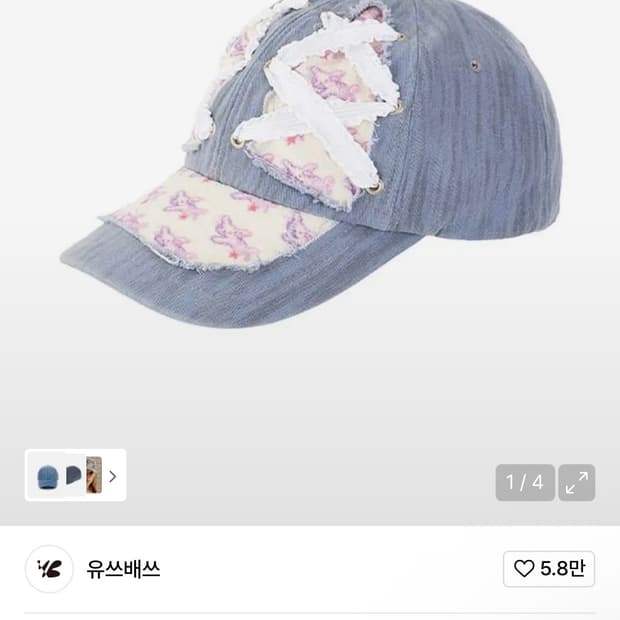Expand the image to fullscreen

click(577, 483)
